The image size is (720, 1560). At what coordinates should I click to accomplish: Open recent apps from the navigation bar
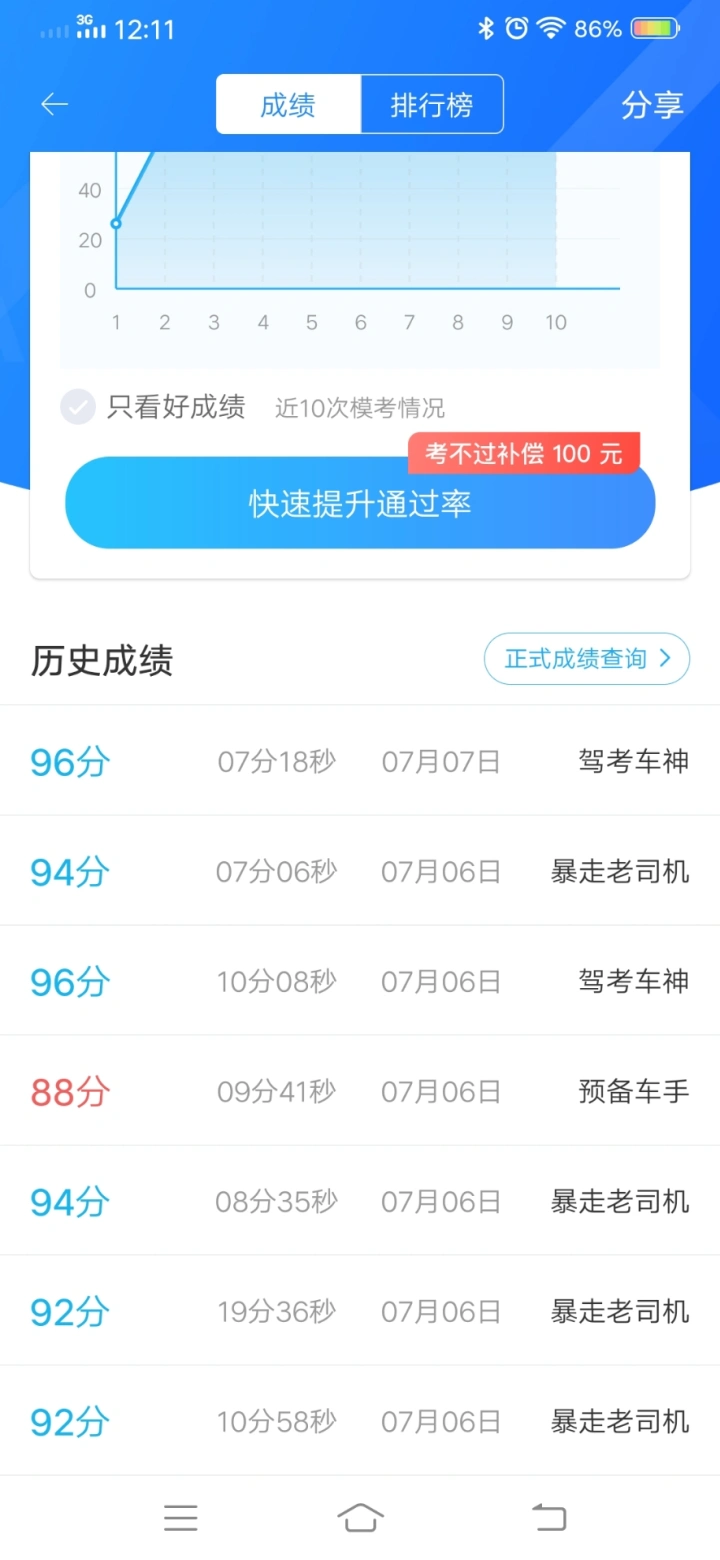click(x=181, y=1518)
